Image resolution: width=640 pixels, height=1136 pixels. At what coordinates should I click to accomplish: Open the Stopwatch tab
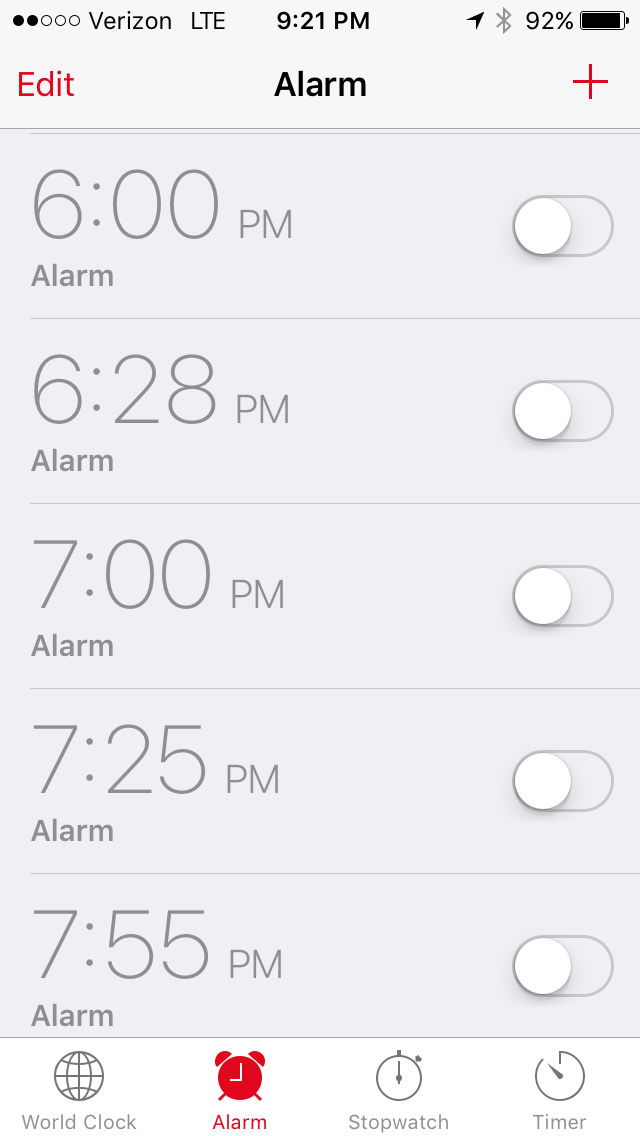398,1090
